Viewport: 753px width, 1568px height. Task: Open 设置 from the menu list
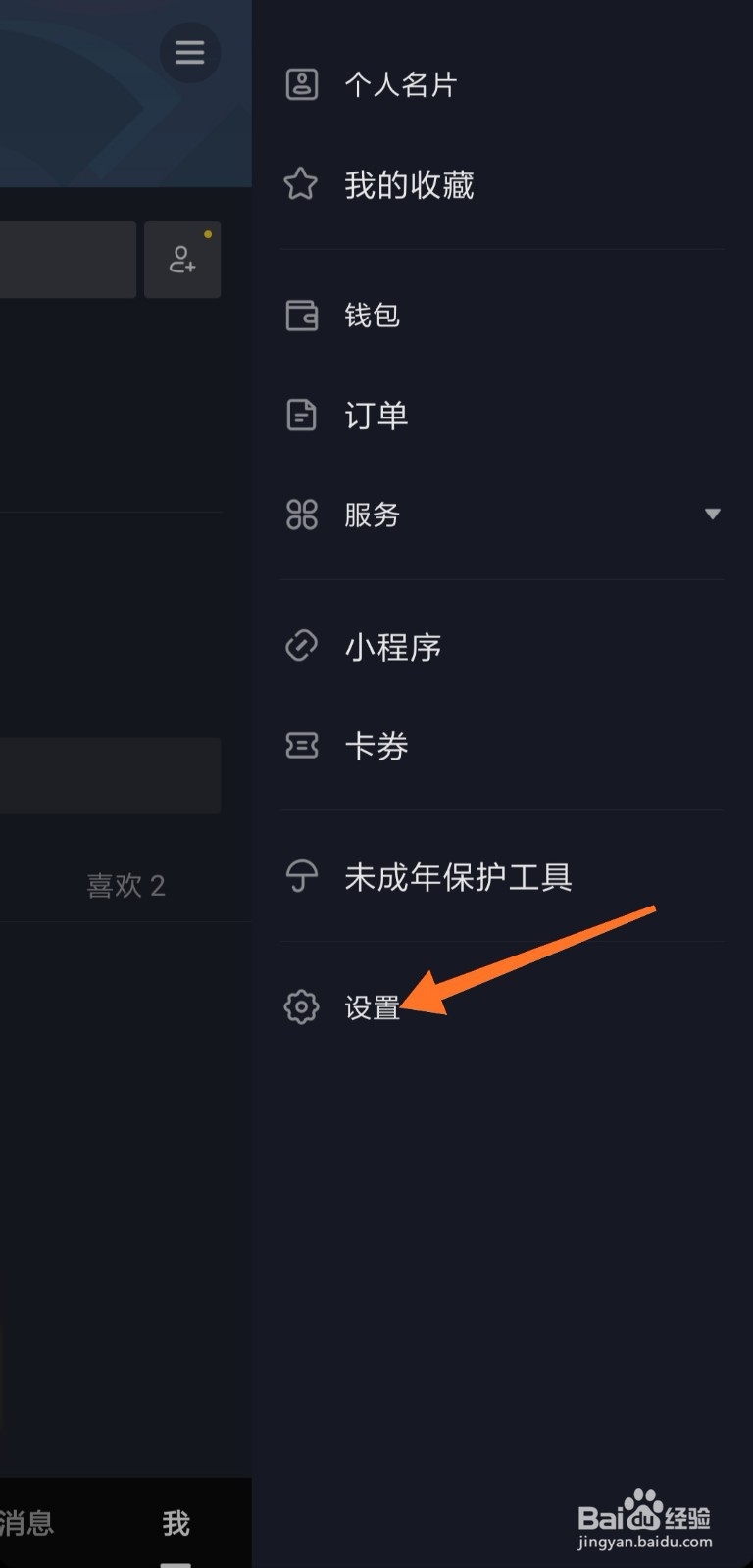tap(374, 1006)
